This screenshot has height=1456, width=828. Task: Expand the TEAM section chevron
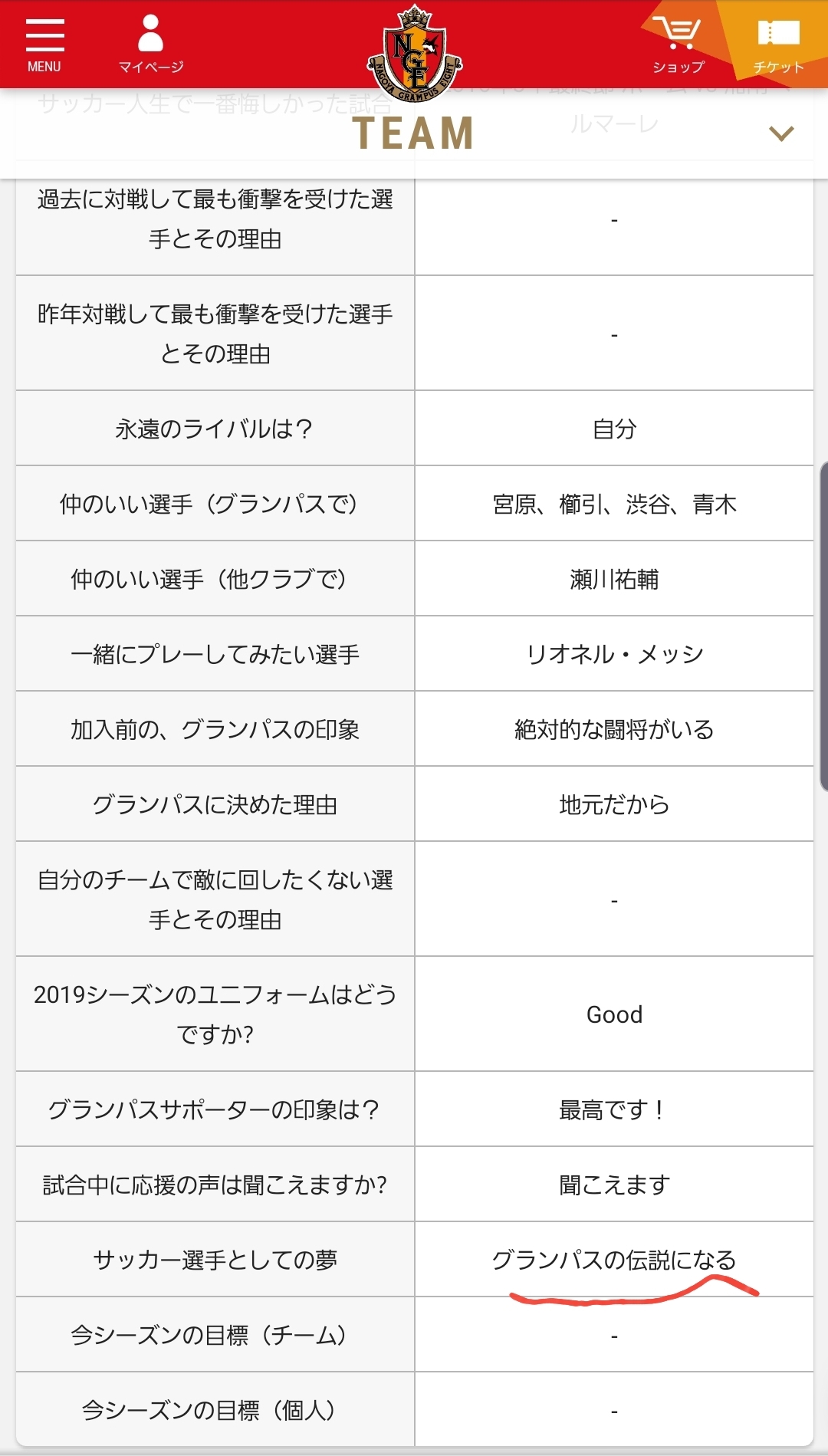[x=781, y=133]
